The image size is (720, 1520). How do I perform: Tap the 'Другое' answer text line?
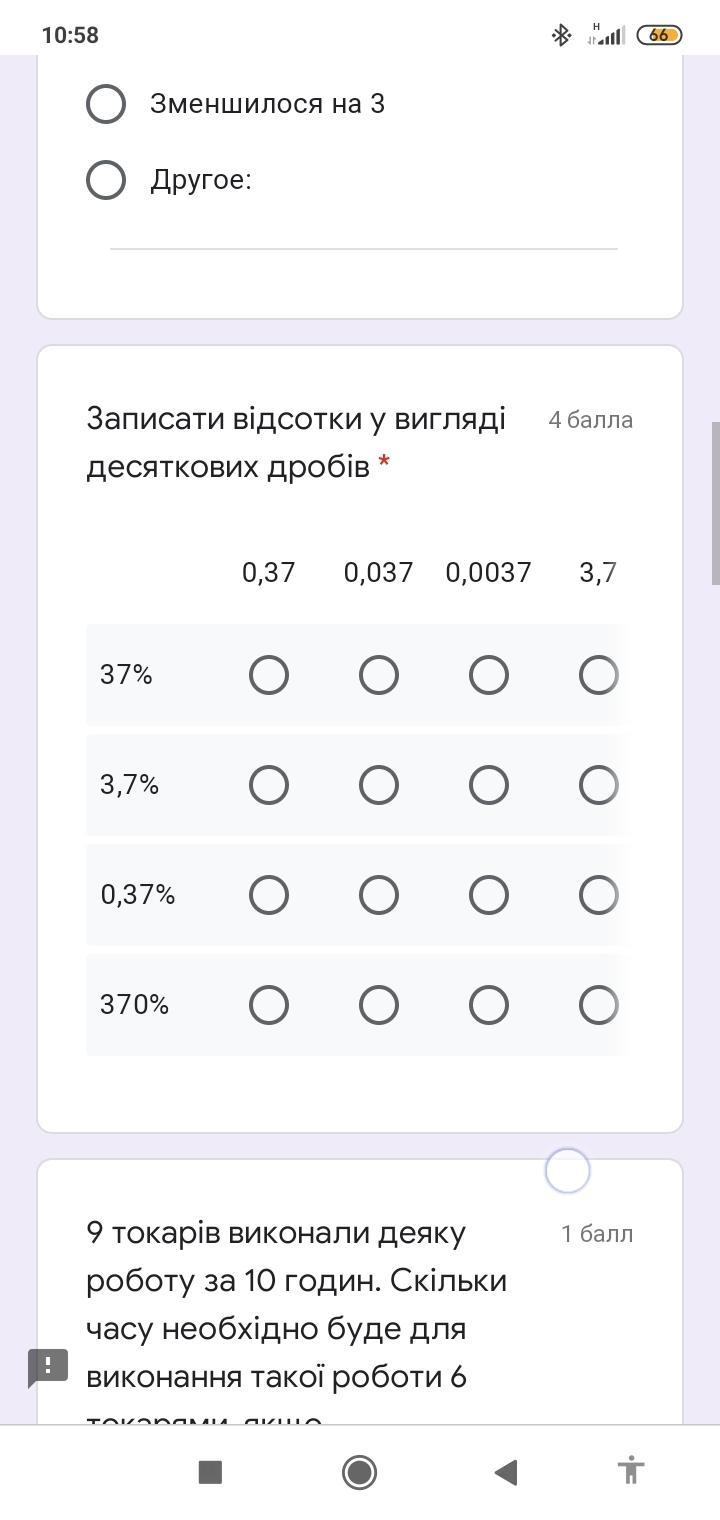363,233
